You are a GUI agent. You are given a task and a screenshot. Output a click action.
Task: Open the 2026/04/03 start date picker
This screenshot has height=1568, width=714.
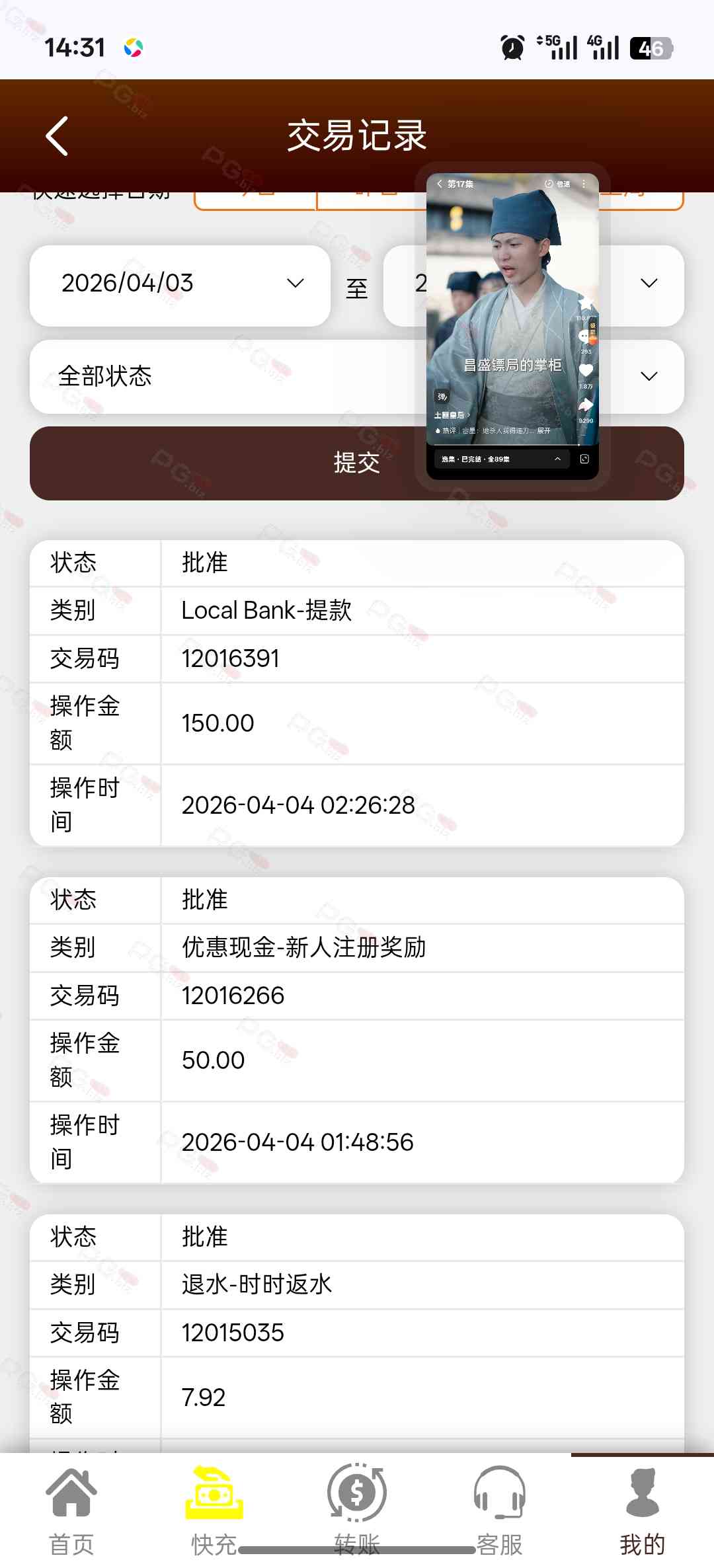[x=180, y=284]
